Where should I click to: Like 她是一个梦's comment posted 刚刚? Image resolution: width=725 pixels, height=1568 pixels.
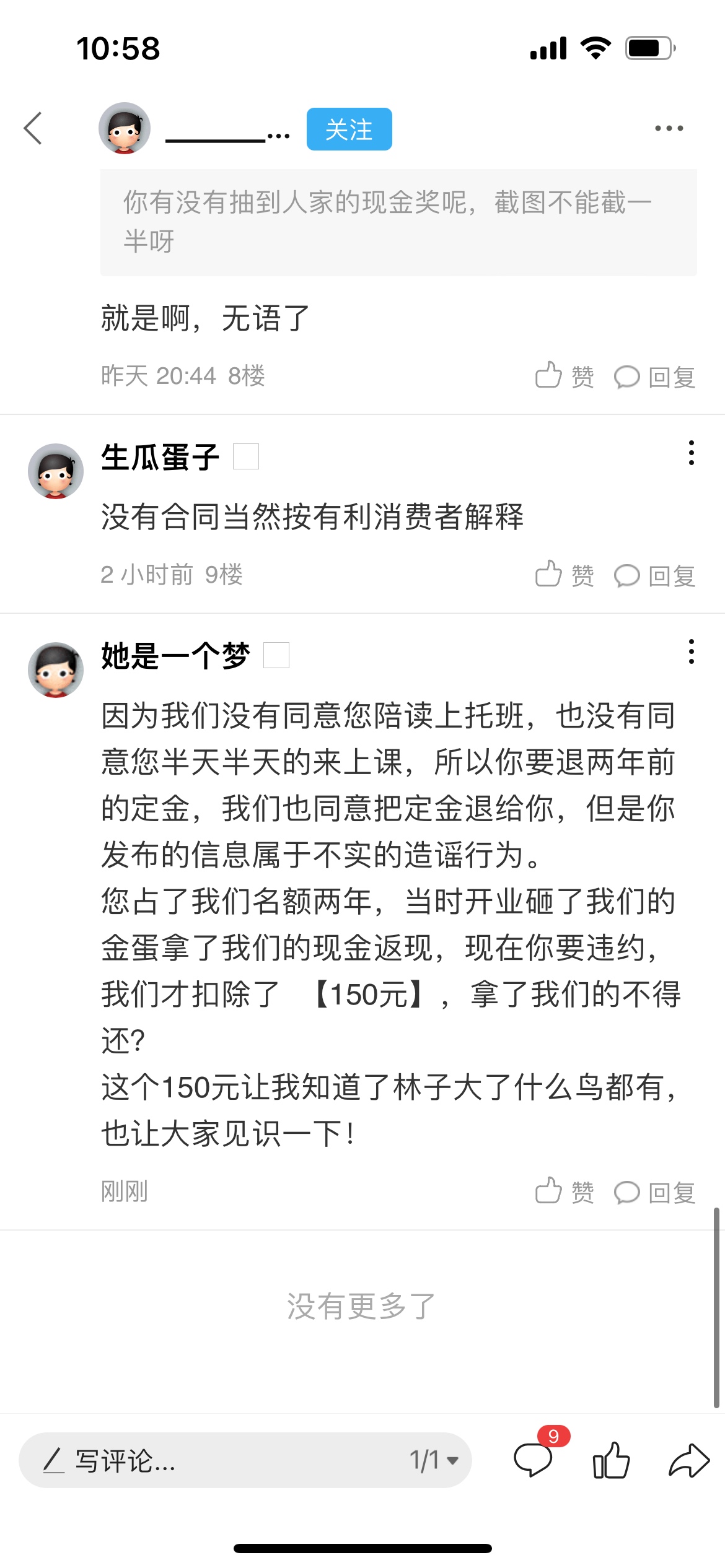tap(564, 1191)
